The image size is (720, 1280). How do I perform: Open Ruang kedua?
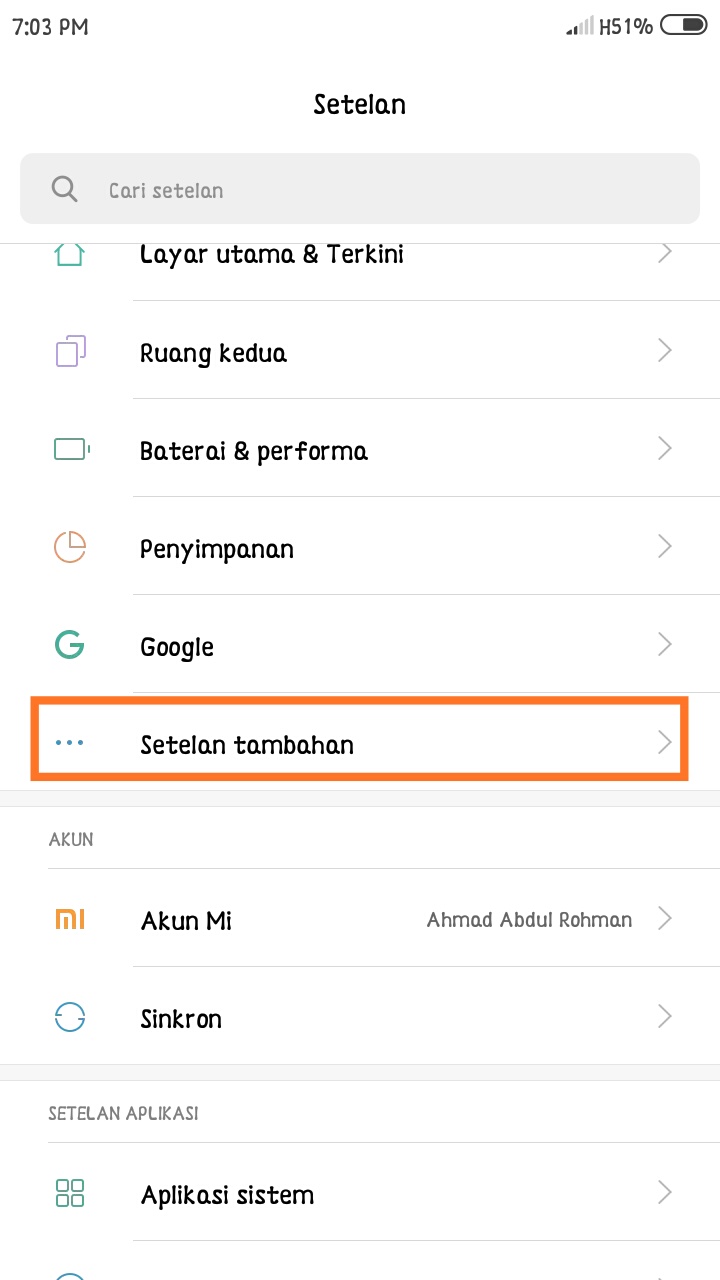click(x=360, y=352)
